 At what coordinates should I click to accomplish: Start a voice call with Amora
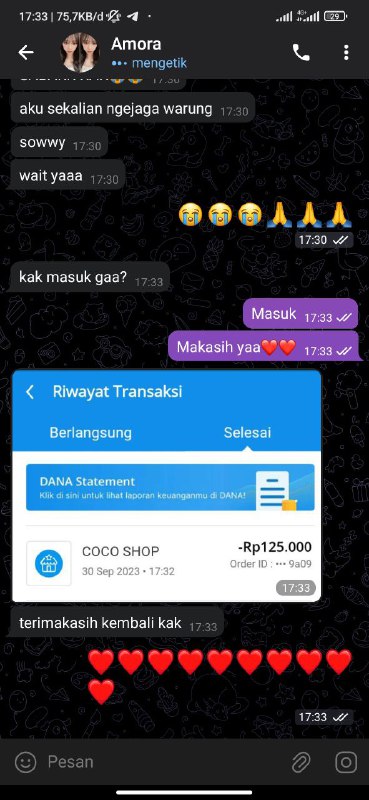point(301,52)
